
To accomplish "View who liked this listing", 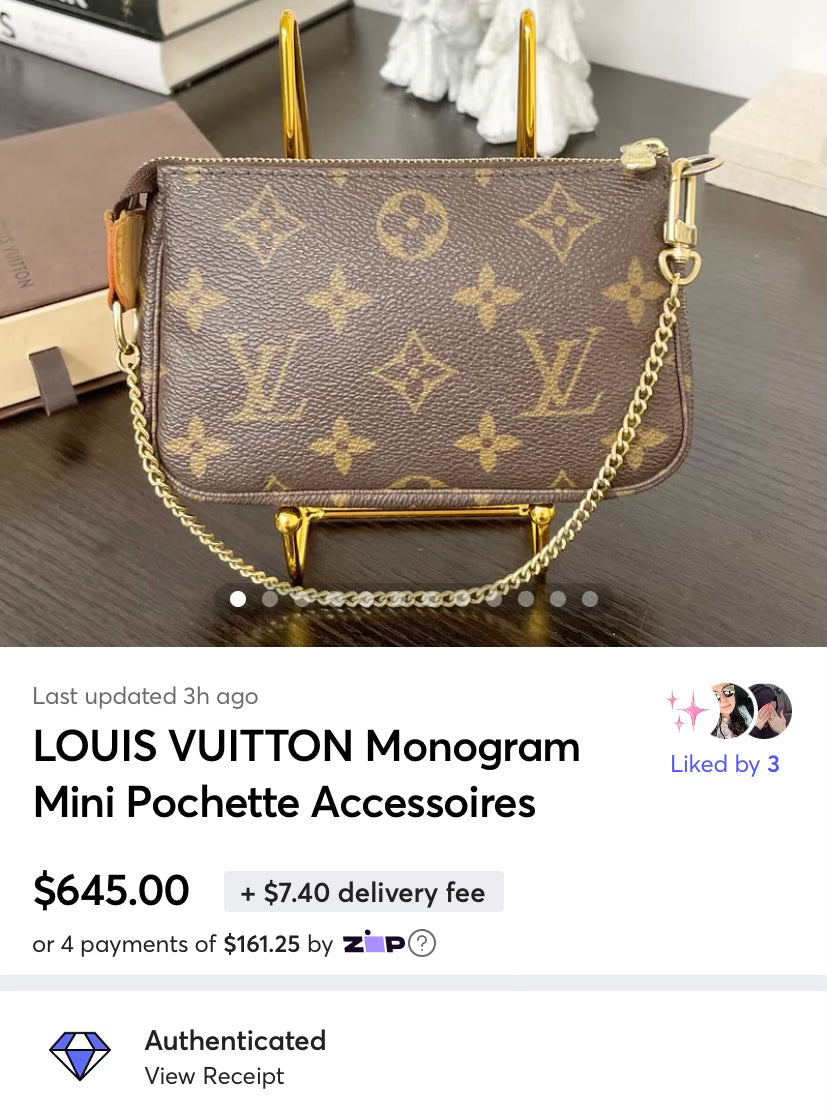I will click(725, 764).
